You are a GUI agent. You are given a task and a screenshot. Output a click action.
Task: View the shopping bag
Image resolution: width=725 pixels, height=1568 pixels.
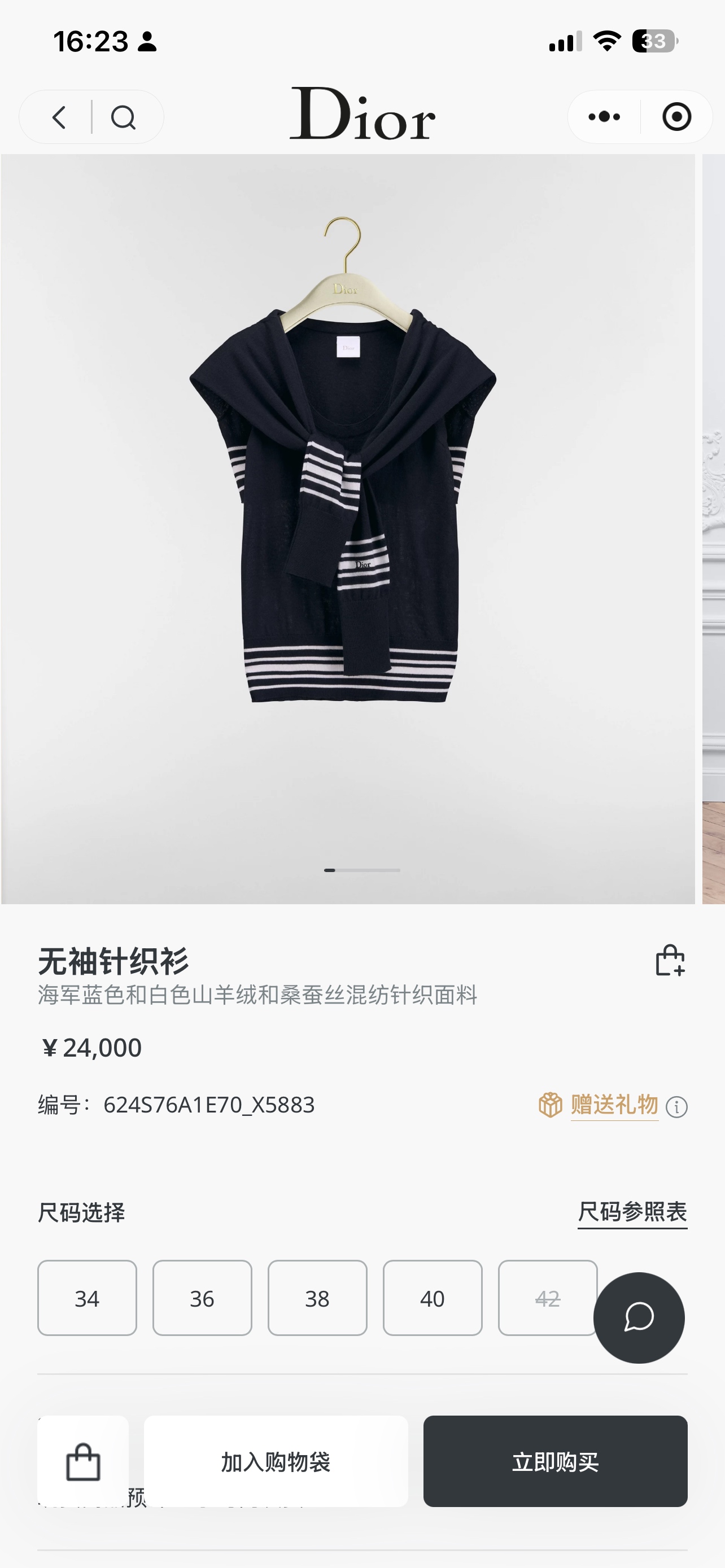(x=83, y=1461)
